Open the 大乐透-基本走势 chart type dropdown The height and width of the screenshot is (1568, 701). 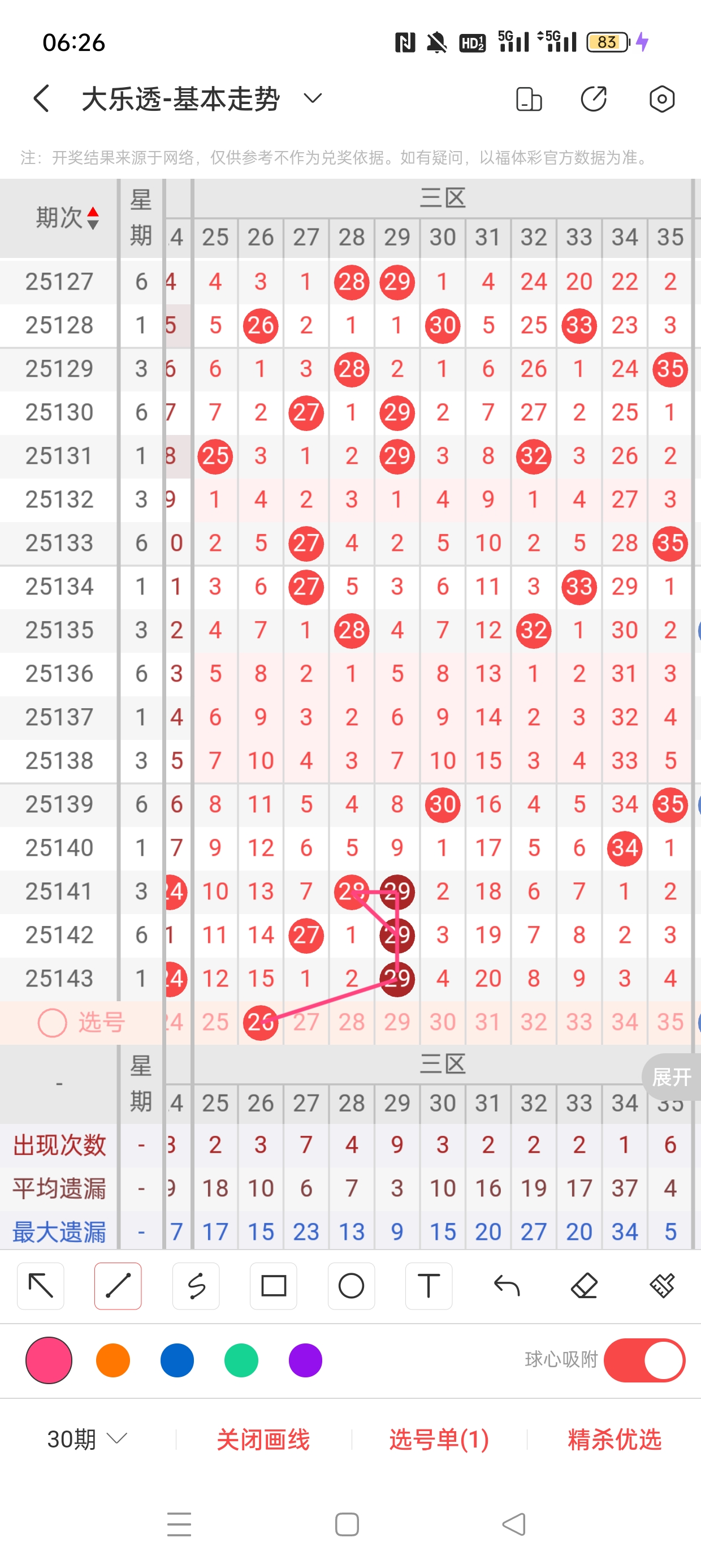point(312,98)
